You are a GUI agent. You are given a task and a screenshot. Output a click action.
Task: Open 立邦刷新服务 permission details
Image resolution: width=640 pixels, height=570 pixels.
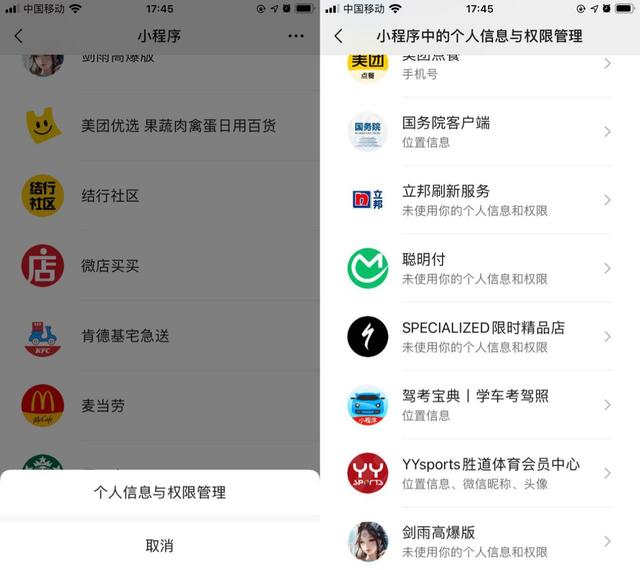480,200
